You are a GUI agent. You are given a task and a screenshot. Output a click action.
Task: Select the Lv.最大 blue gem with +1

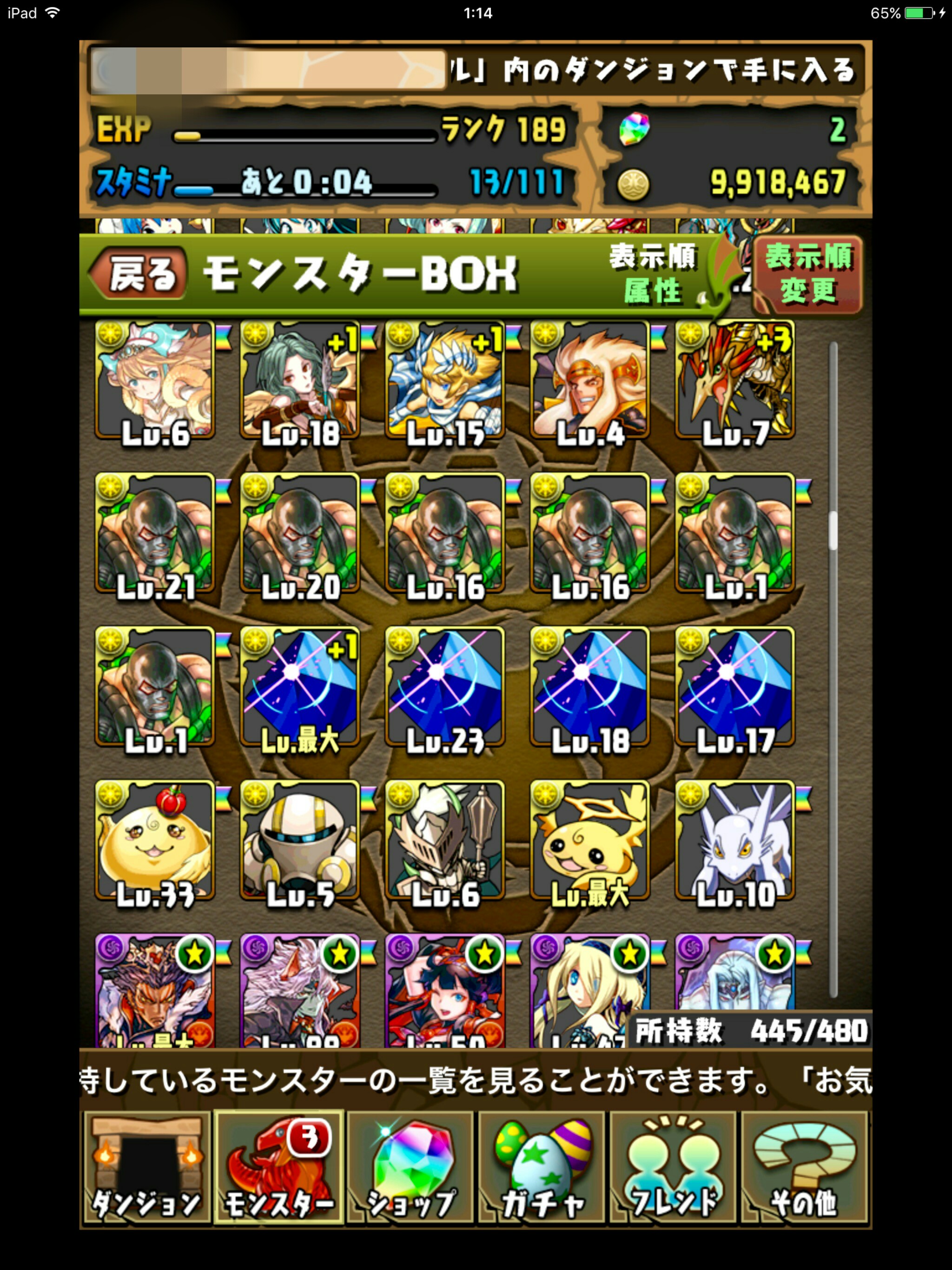point(300,688)
